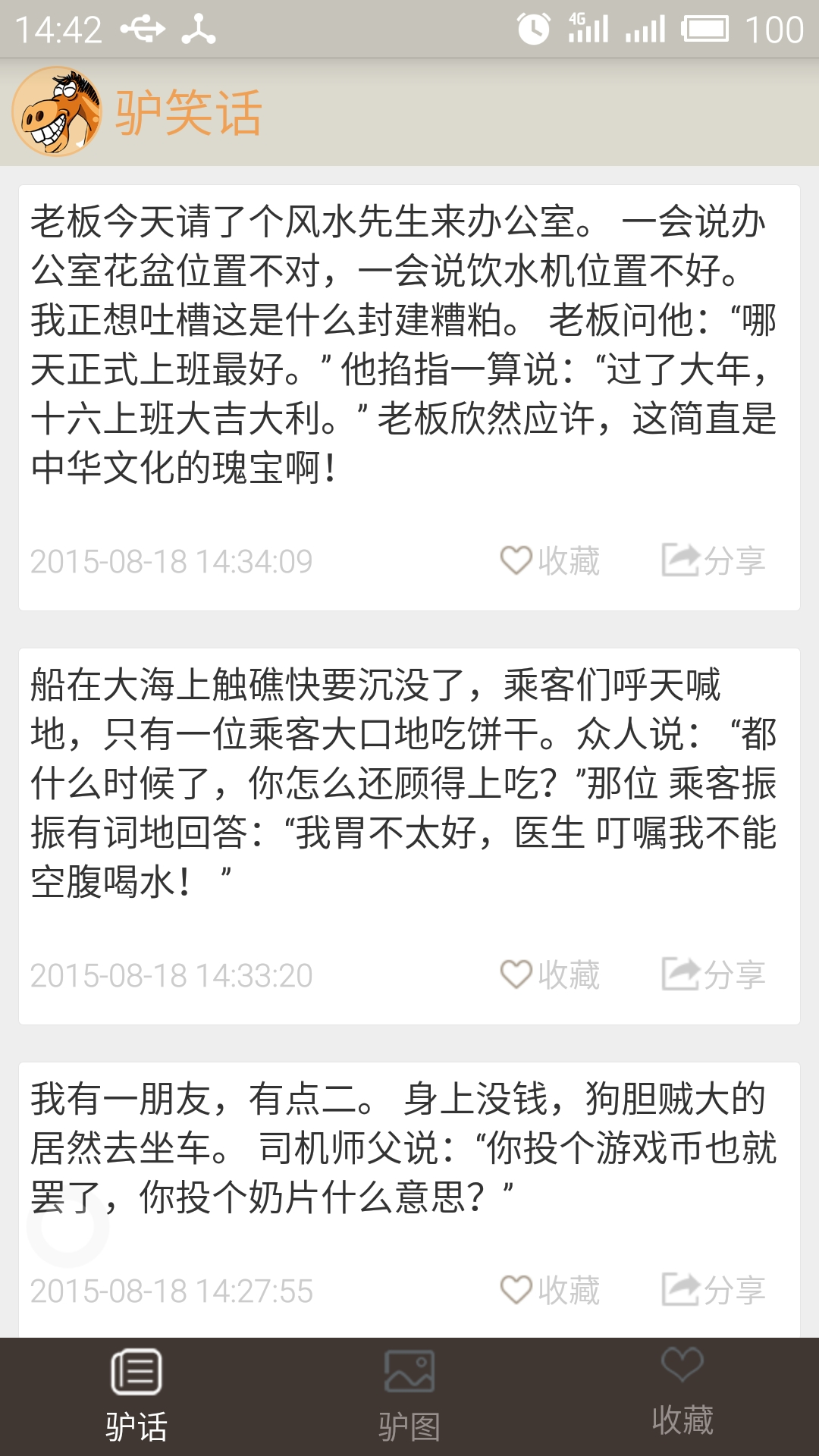The image size is (819, 1456).
Task: Share the joke about the feng shui master
Action: pos(714,561)
